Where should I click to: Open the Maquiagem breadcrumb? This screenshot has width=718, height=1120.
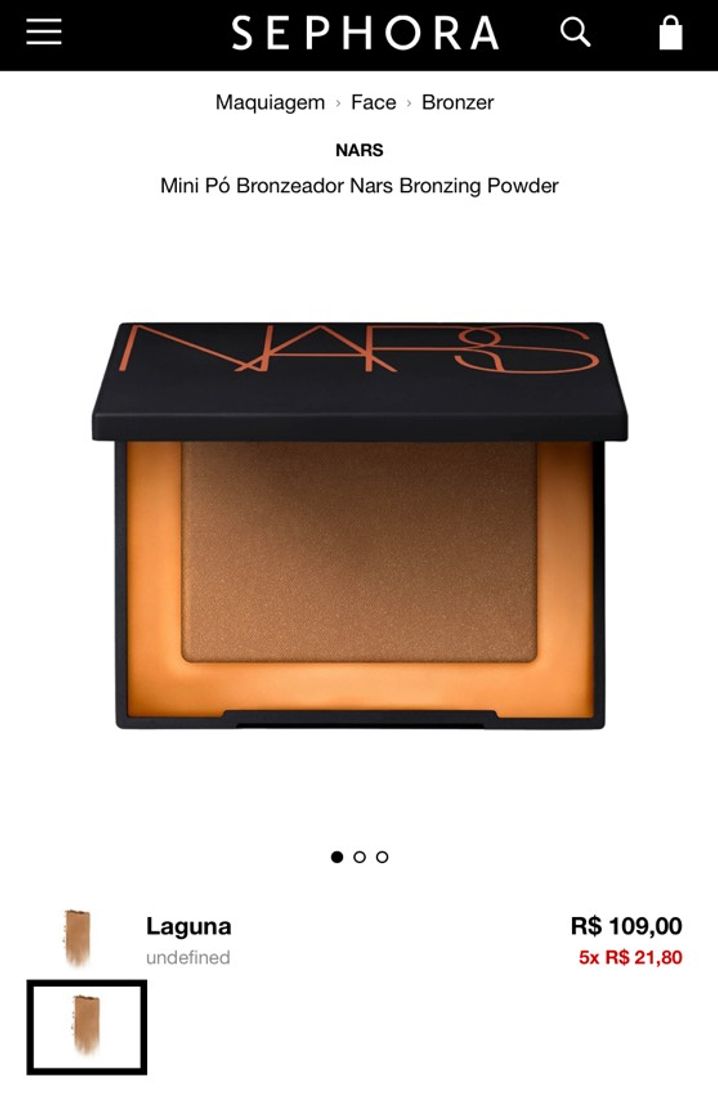tap(270, 102)
